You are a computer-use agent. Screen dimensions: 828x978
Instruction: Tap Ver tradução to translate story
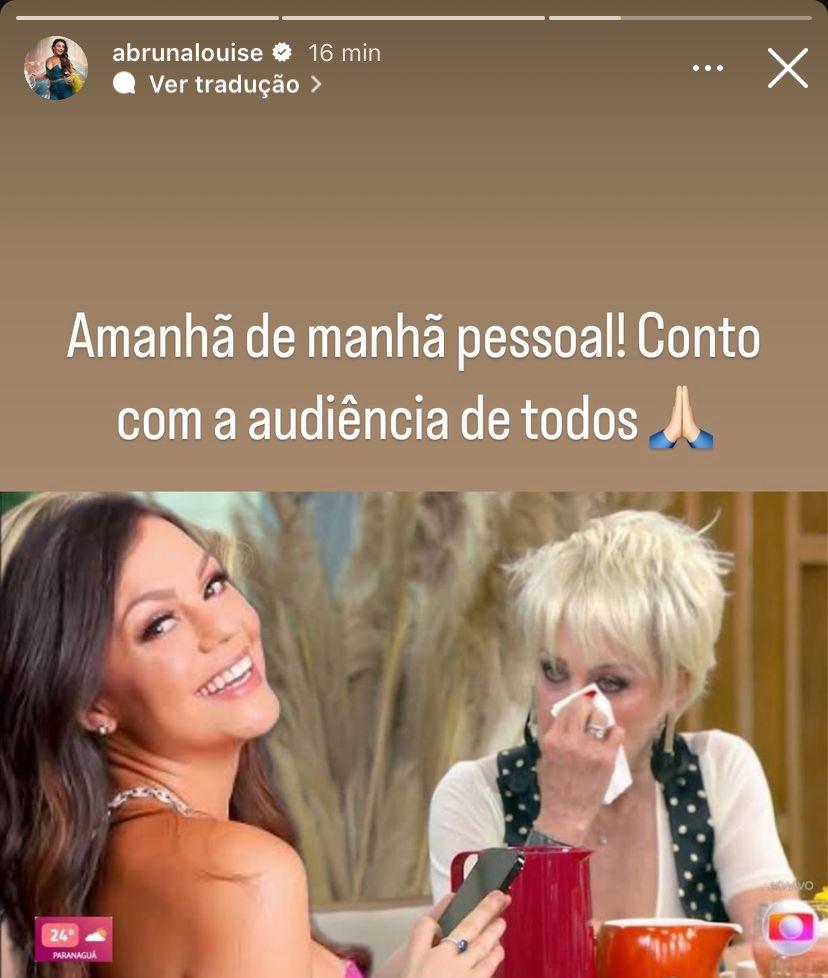[x=223, y=84]
